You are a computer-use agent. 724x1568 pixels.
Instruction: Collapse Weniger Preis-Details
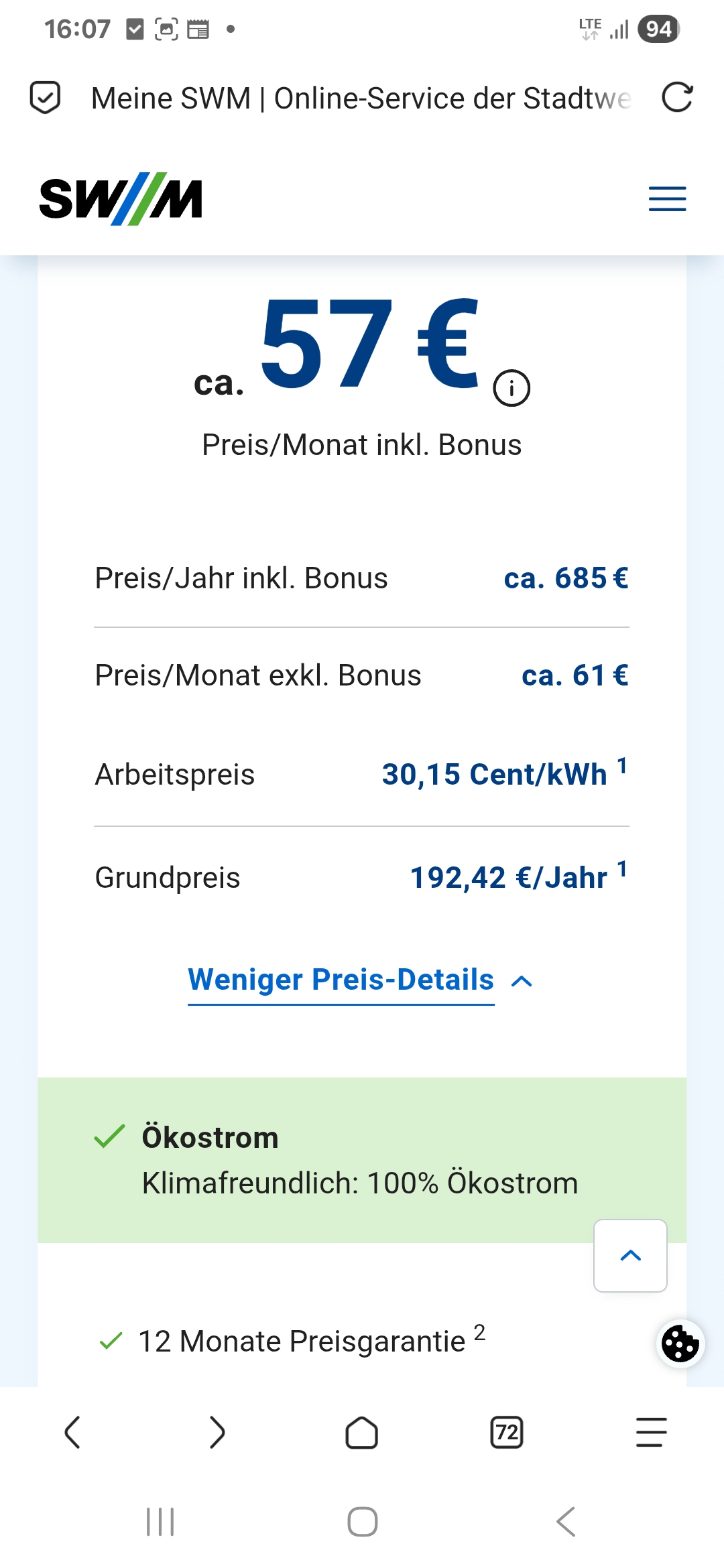click(x=360, y=980)
